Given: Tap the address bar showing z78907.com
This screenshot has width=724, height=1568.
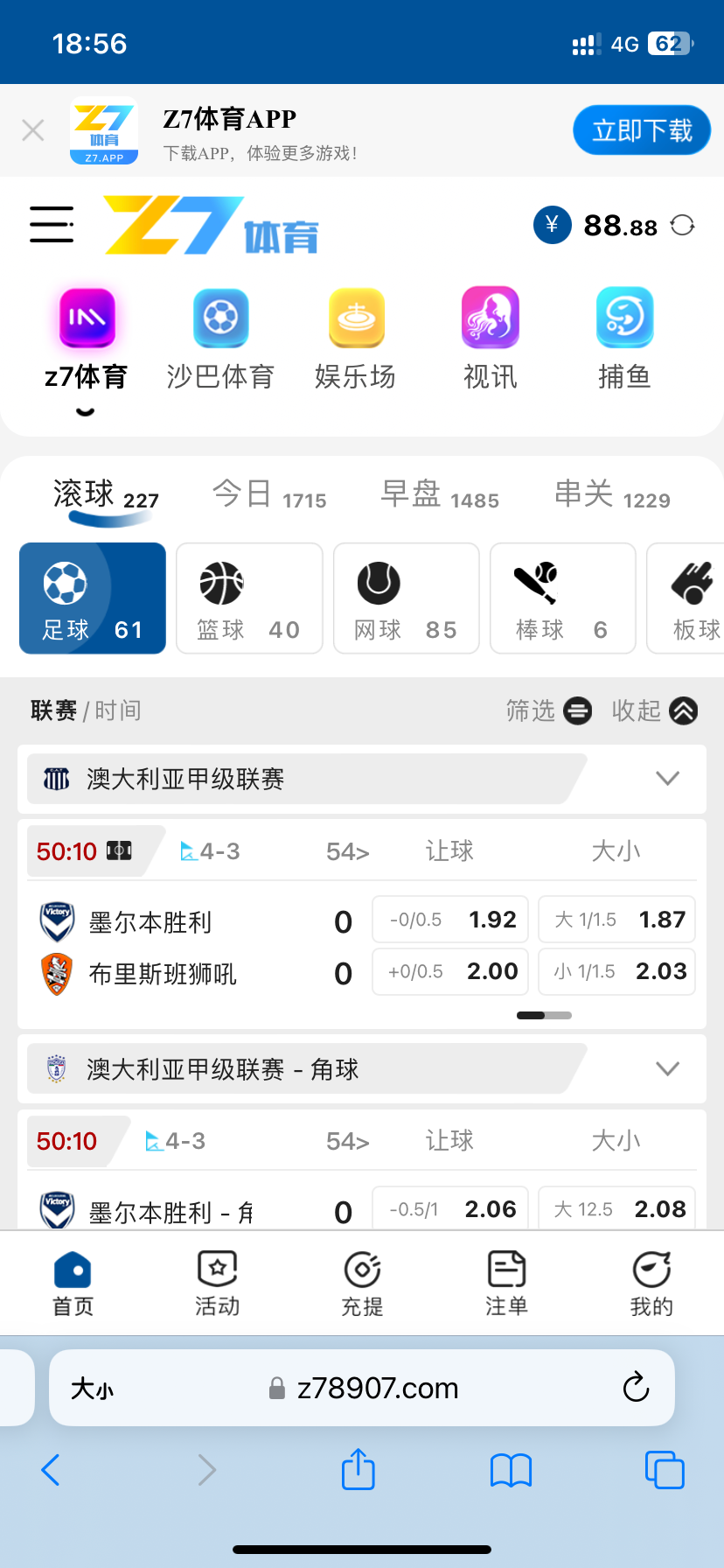Looking at the screenshot, I should click(362, 1388).
